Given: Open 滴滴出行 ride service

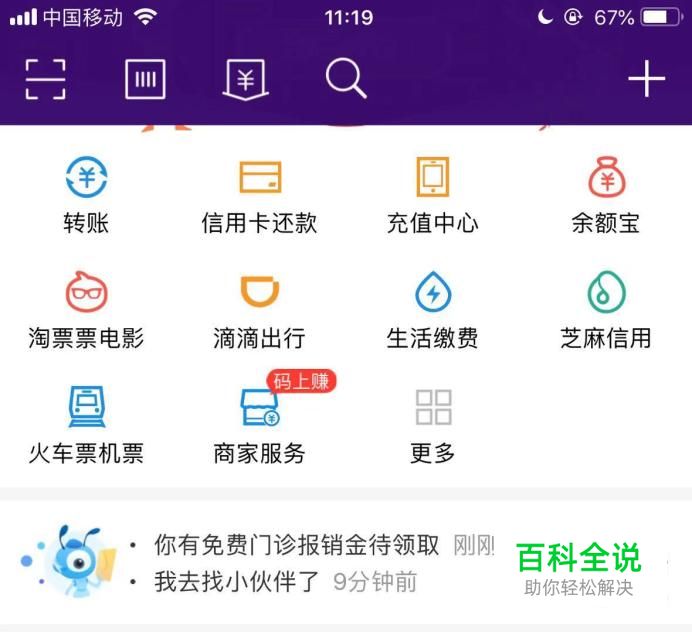Looking at the screenshot, I should coord(259,311).
